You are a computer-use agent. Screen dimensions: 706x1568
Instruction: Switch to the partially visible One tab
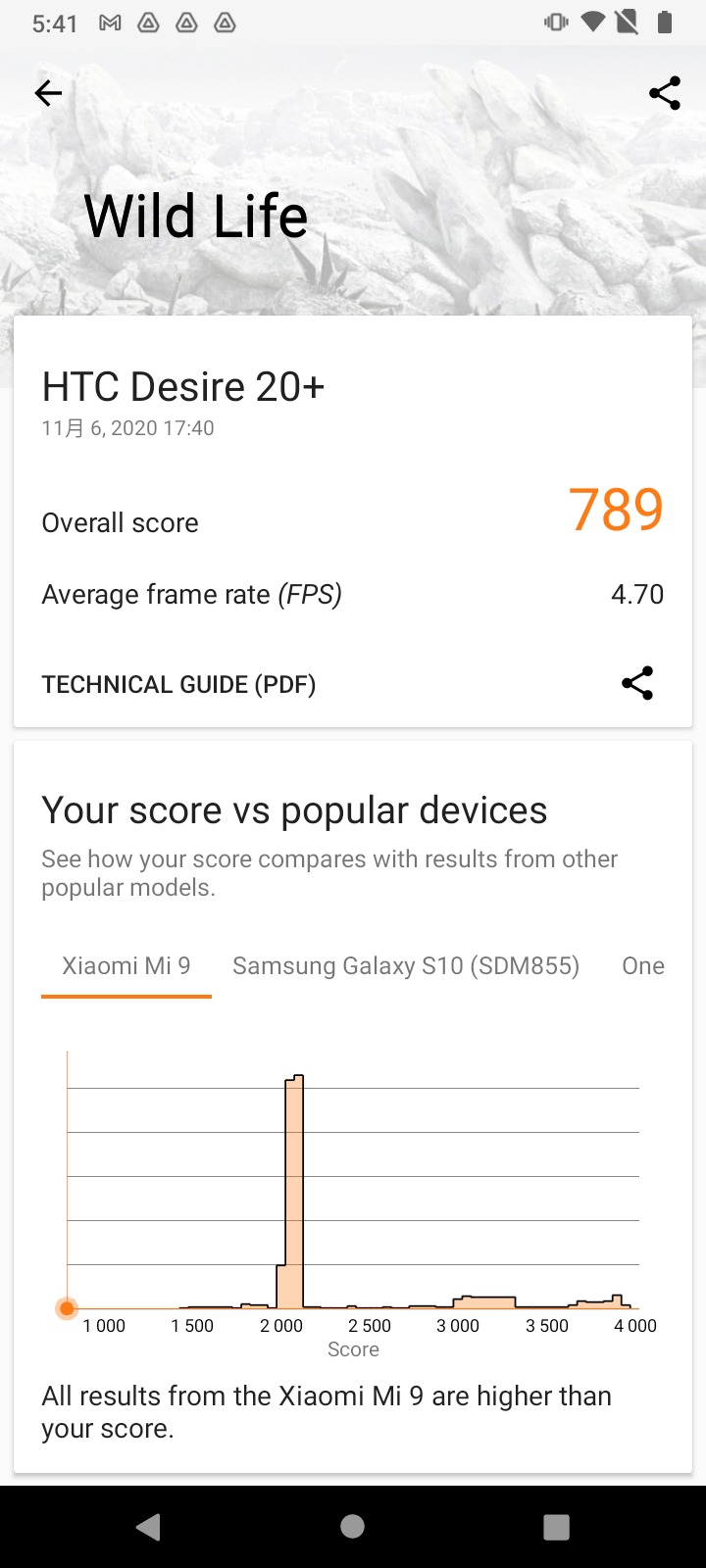[643, 966]
